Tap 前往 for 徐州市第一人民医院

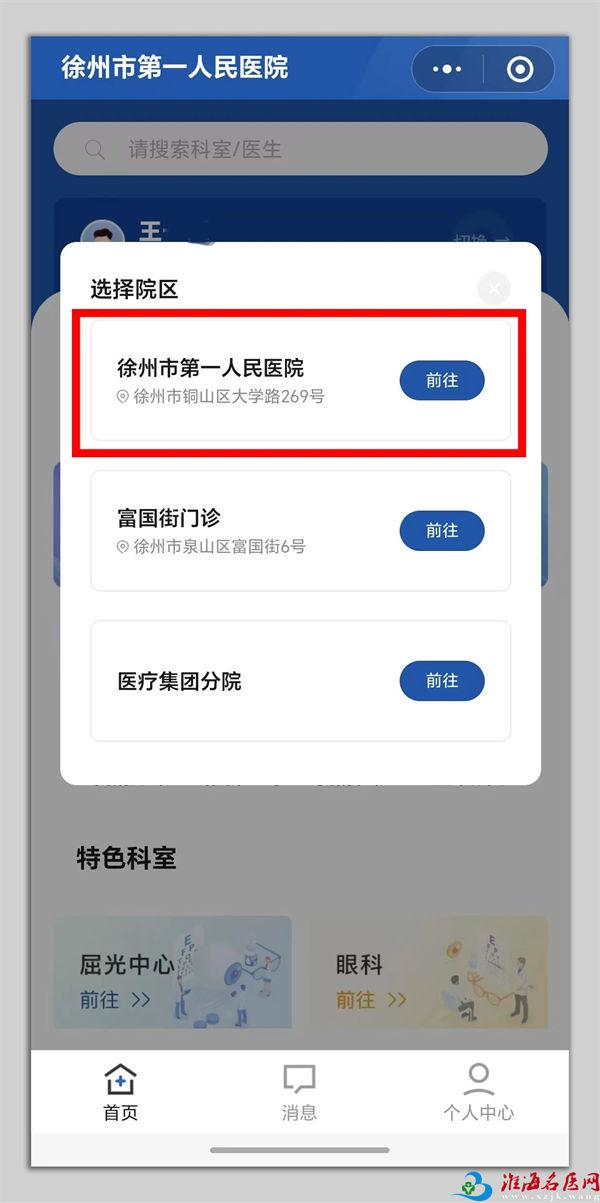(x=442, y=381)
